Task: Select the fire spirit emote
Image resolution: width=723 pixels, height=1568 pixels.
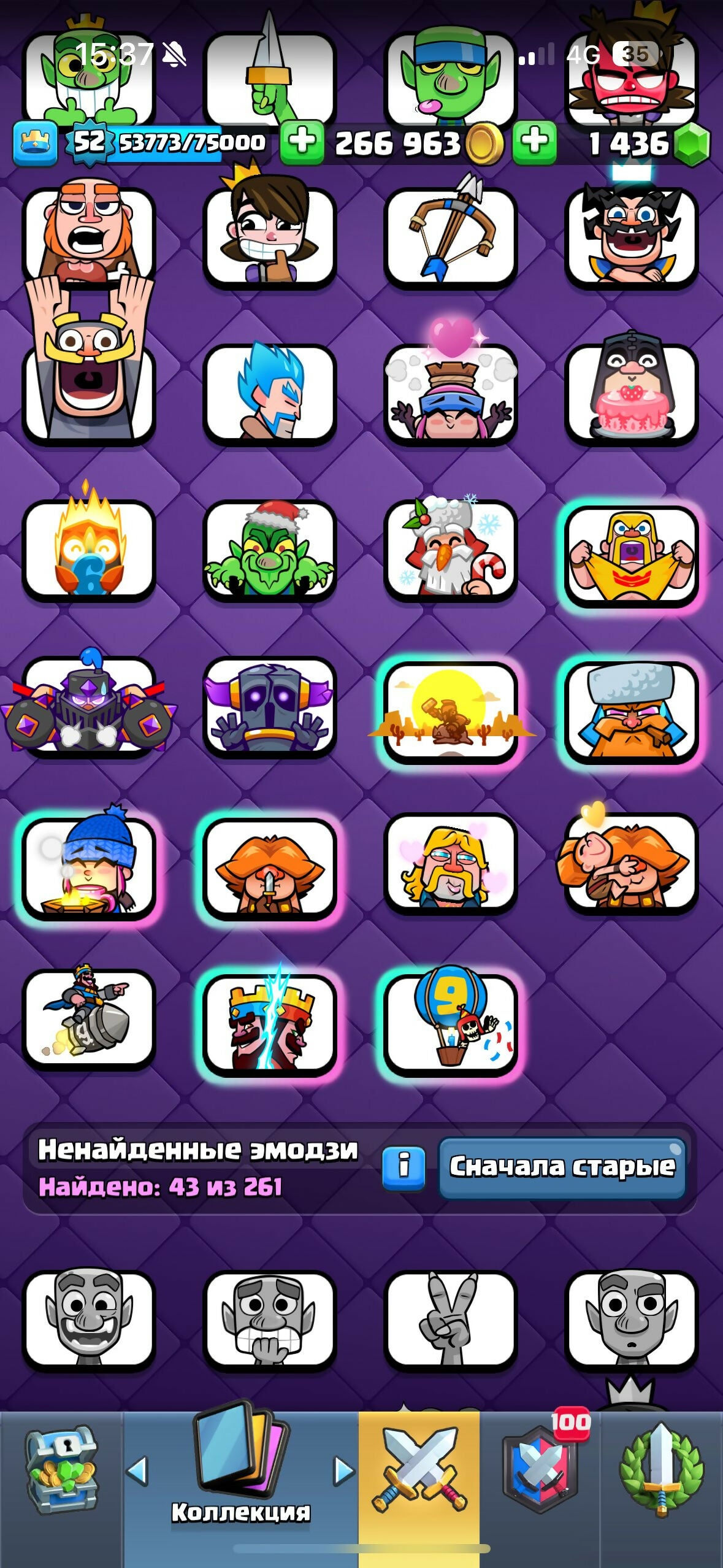Action: pyautogui.click(x=90, y=549)
